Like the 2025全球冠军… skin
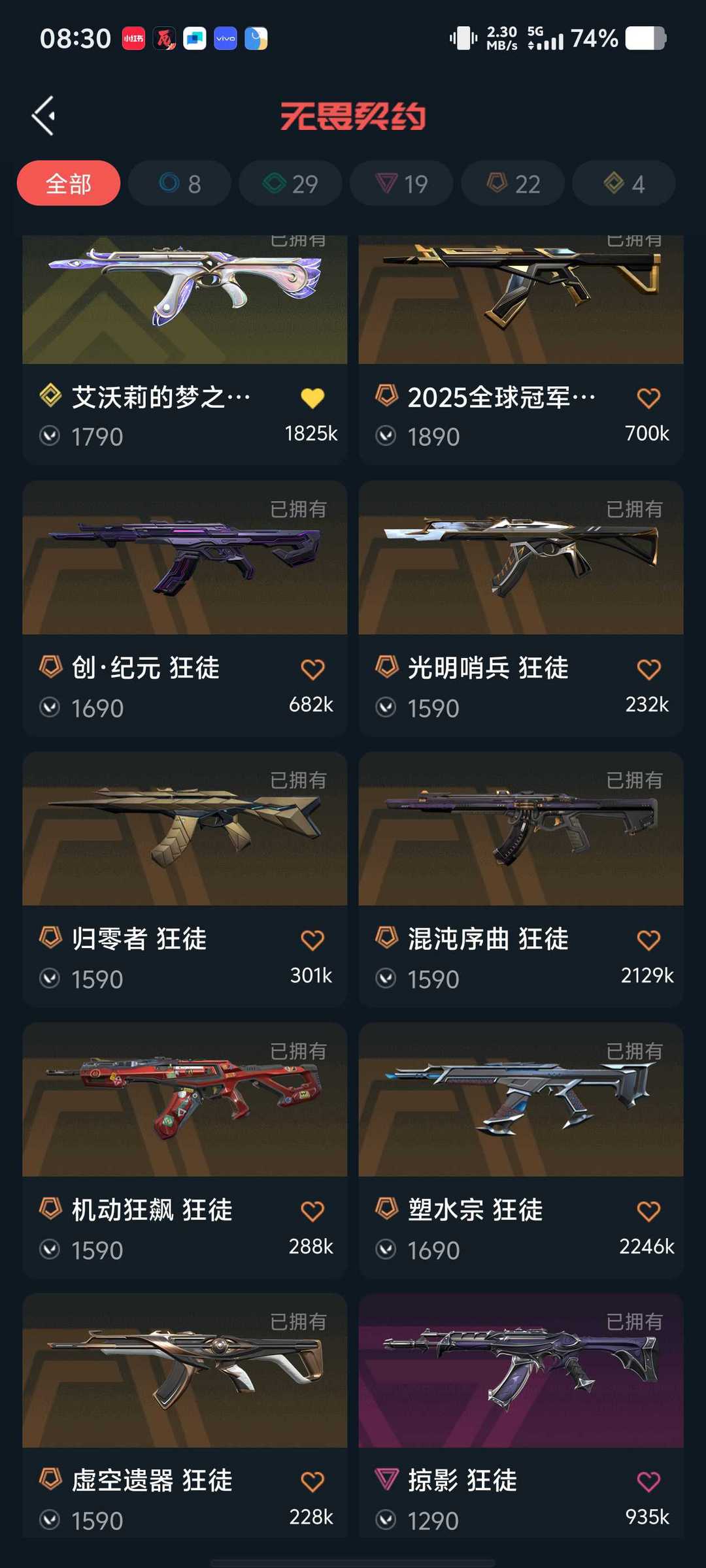Screen dimensions: 706x1568 [x=648, y=398]
